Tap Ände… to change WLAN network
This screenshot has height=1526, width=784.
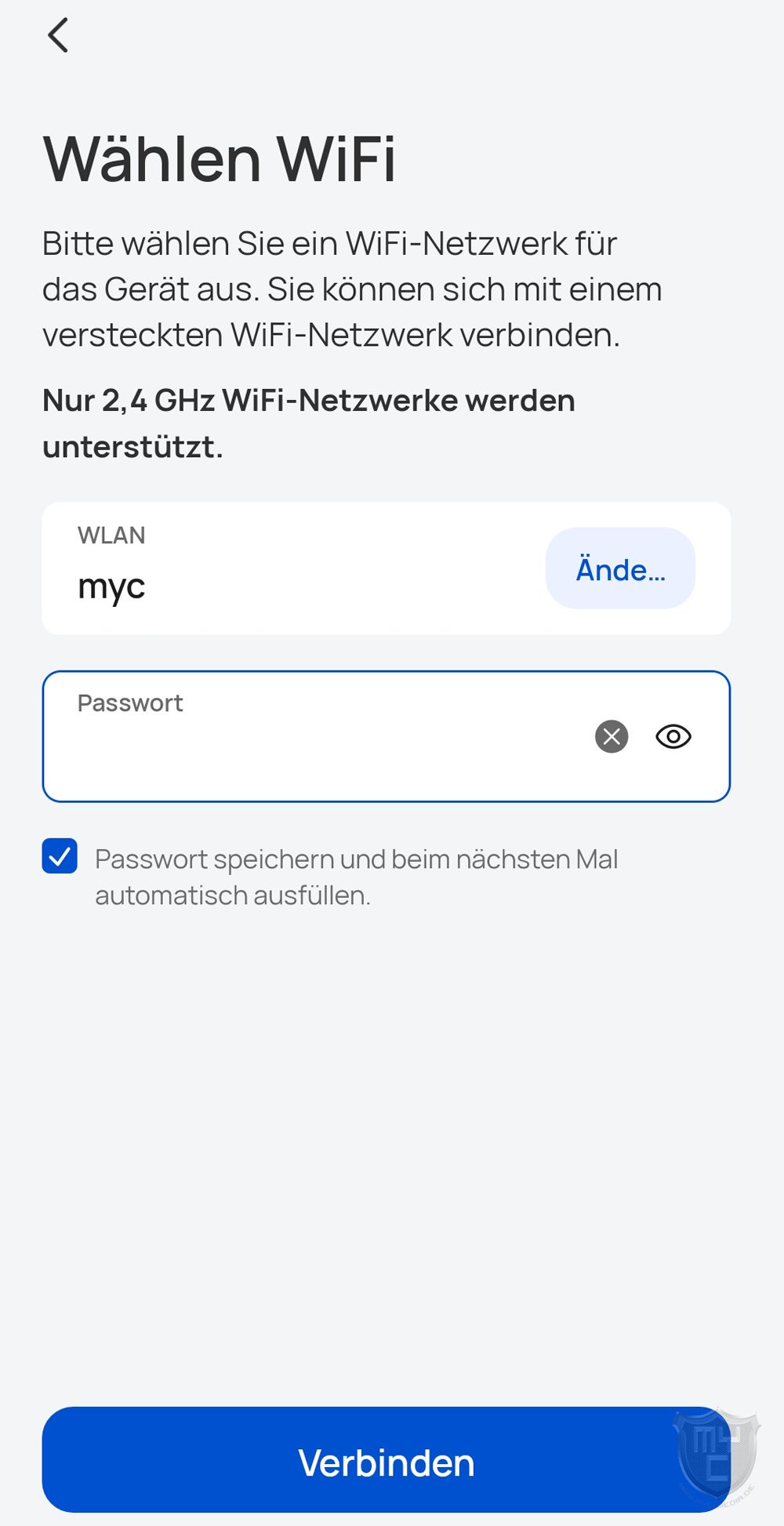click(x=620, y=569)
